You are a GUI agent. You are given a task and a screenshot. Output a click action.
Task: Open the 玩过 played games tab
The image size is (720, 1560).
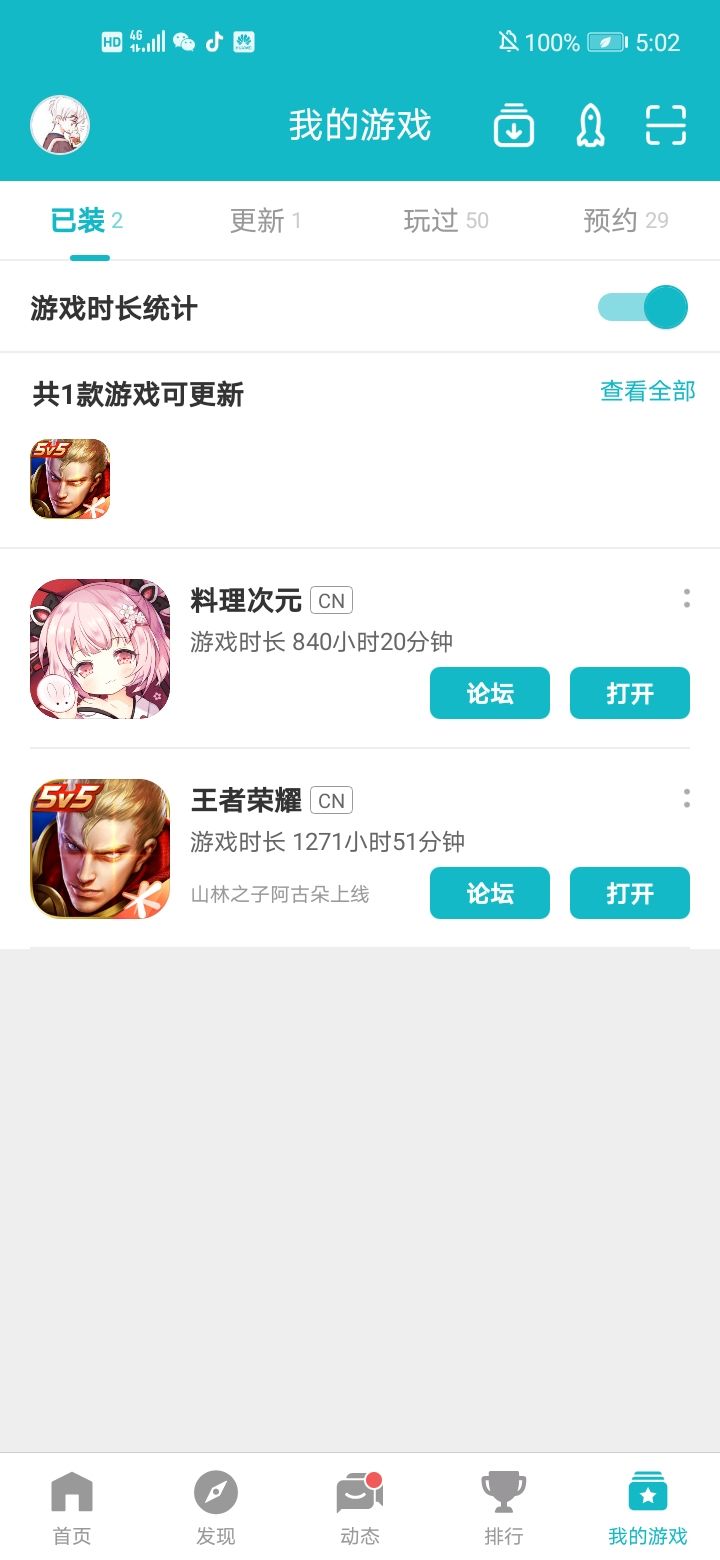pos(444,220)
